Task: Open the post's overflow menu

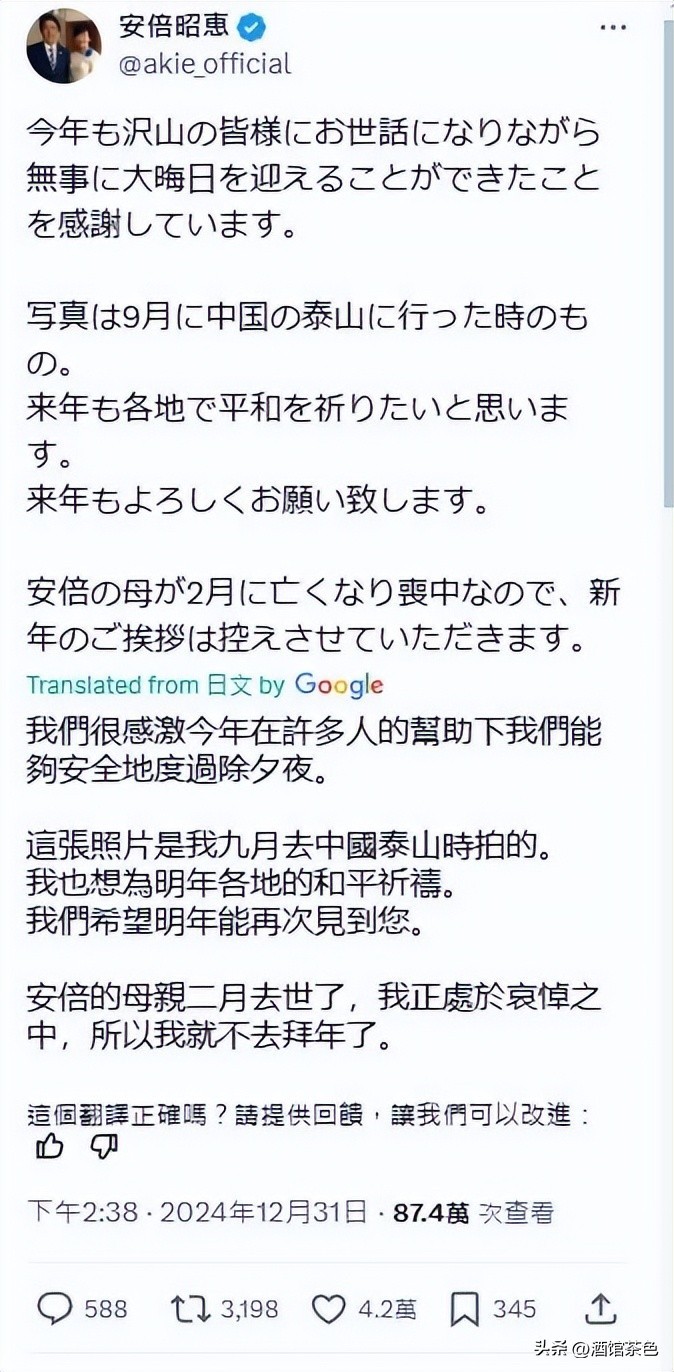Action: click(x=612, y=28)
